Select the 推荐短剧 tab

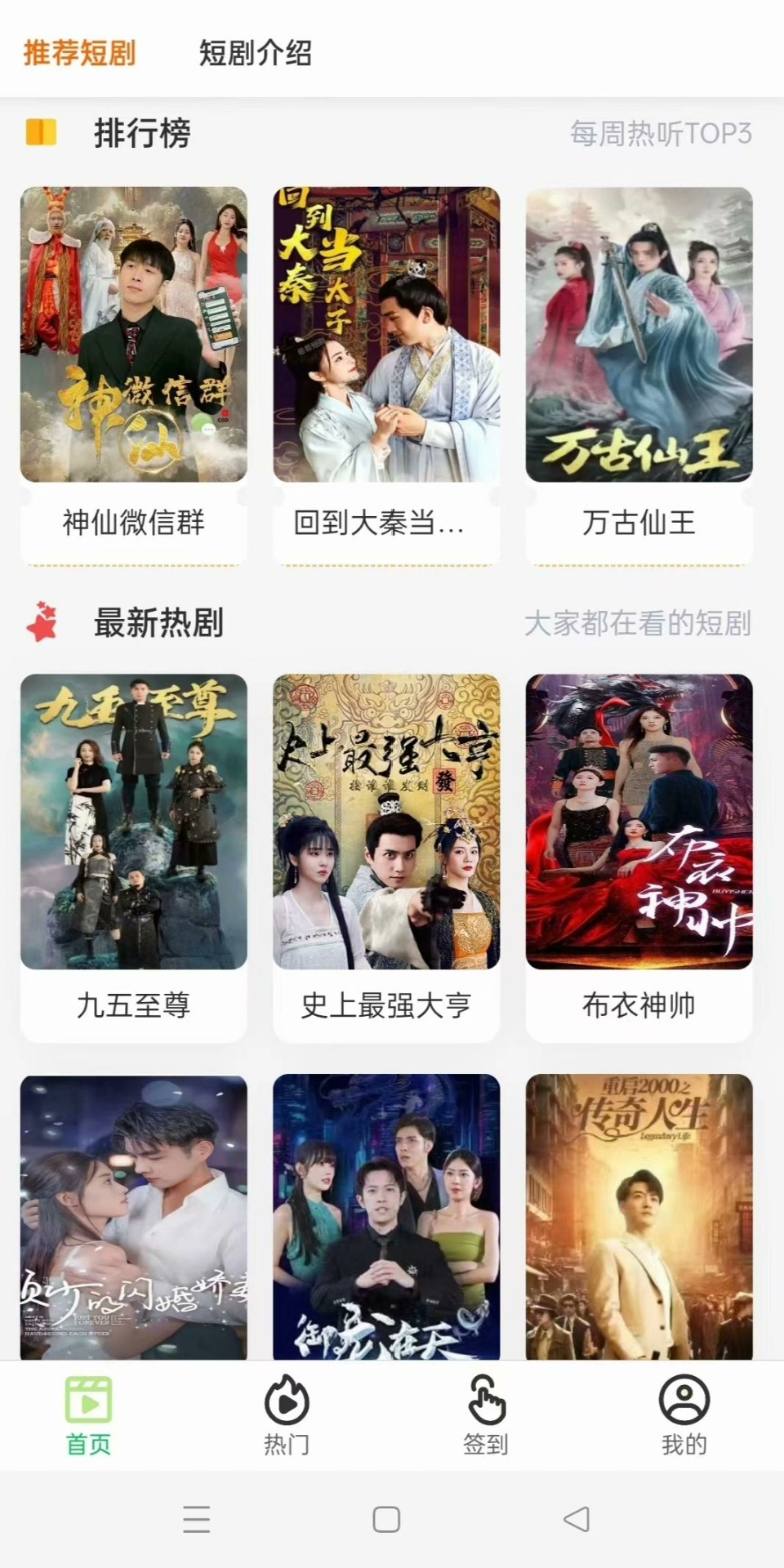coord(79,53)
